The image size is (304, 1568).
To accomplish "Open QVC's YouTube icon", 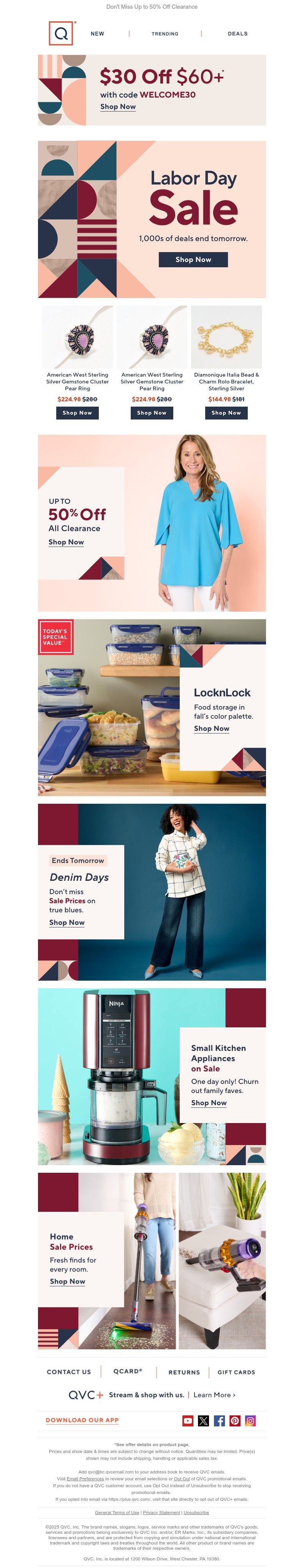I will 188,1421.
